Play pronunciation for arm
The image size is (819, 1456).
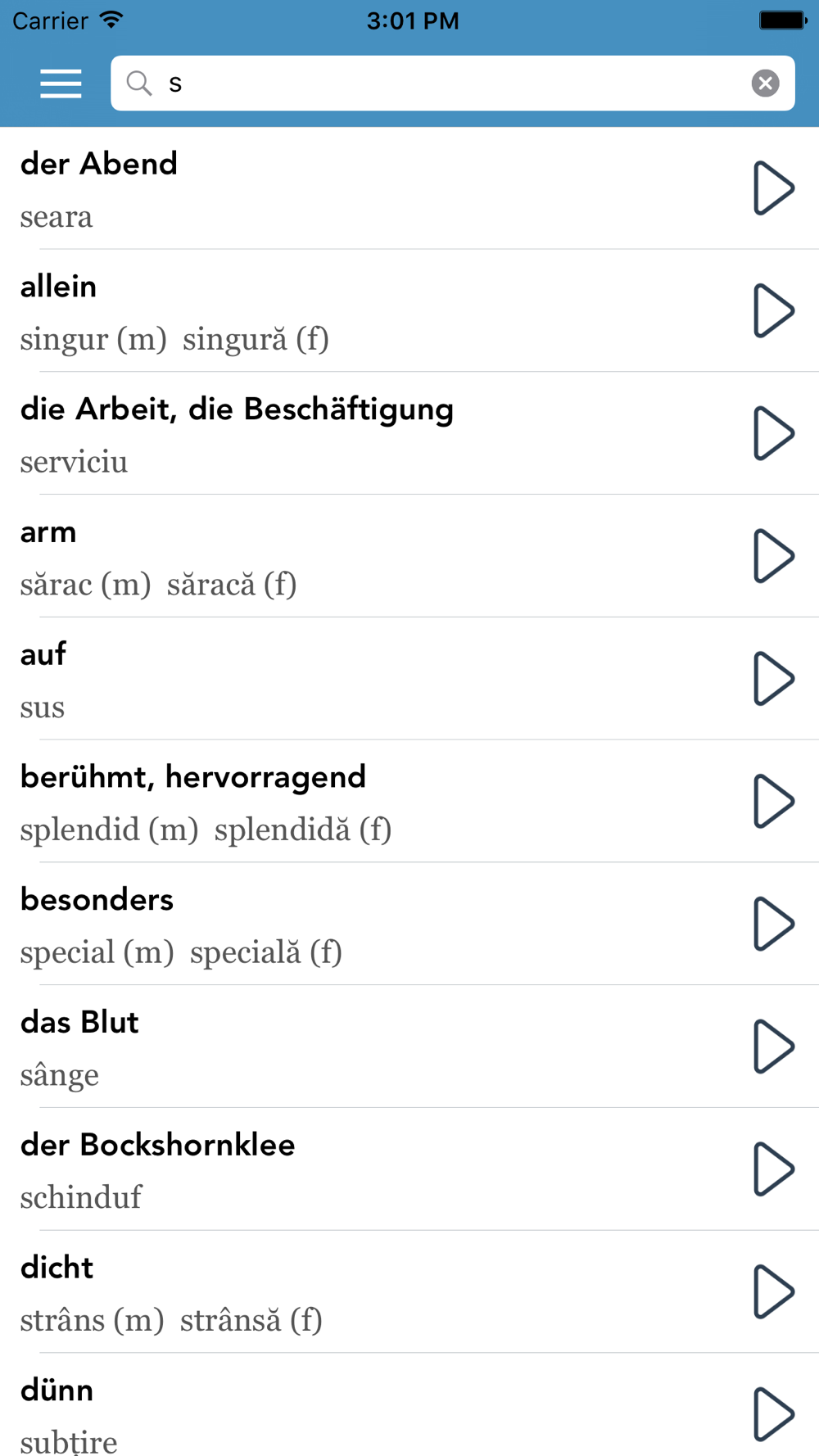[x=773, y=556]
